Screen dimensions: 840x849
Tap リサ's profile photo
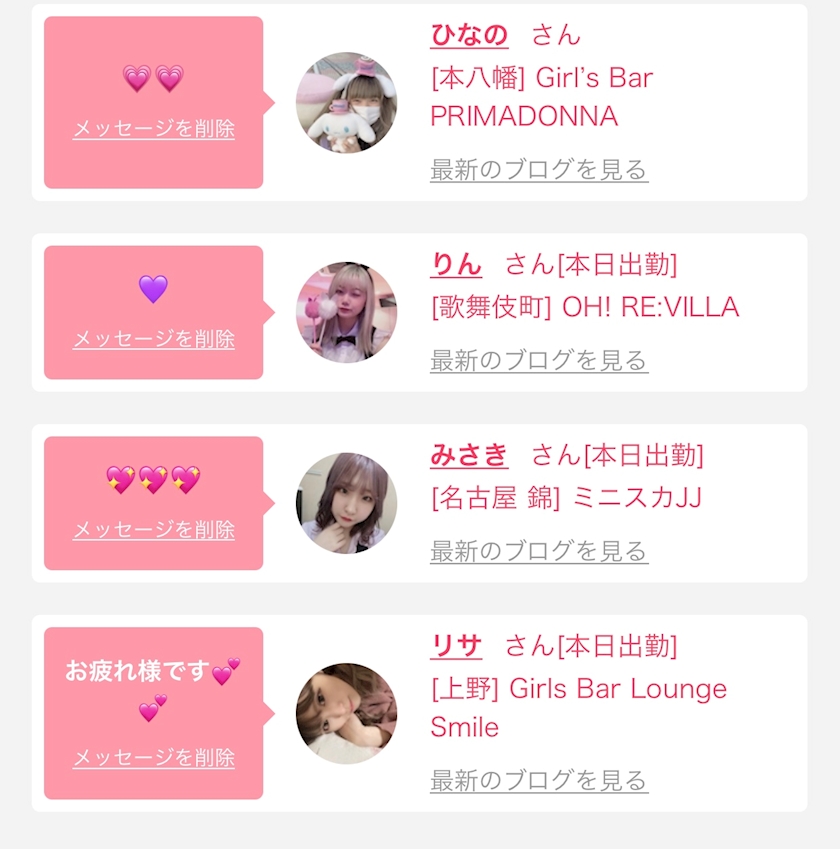[x=346, y=713]
